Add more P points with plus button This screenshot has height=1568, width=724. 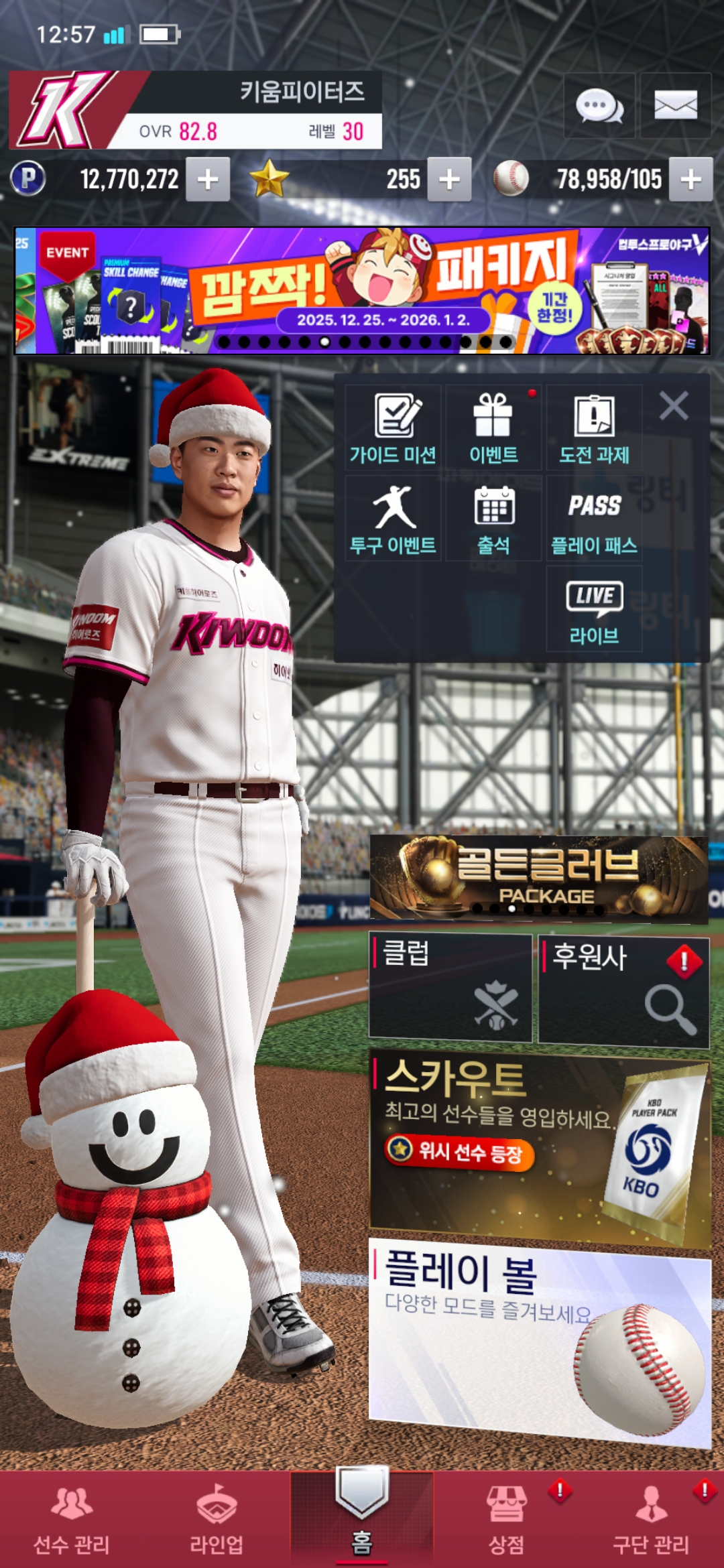[x=208, y=180]
